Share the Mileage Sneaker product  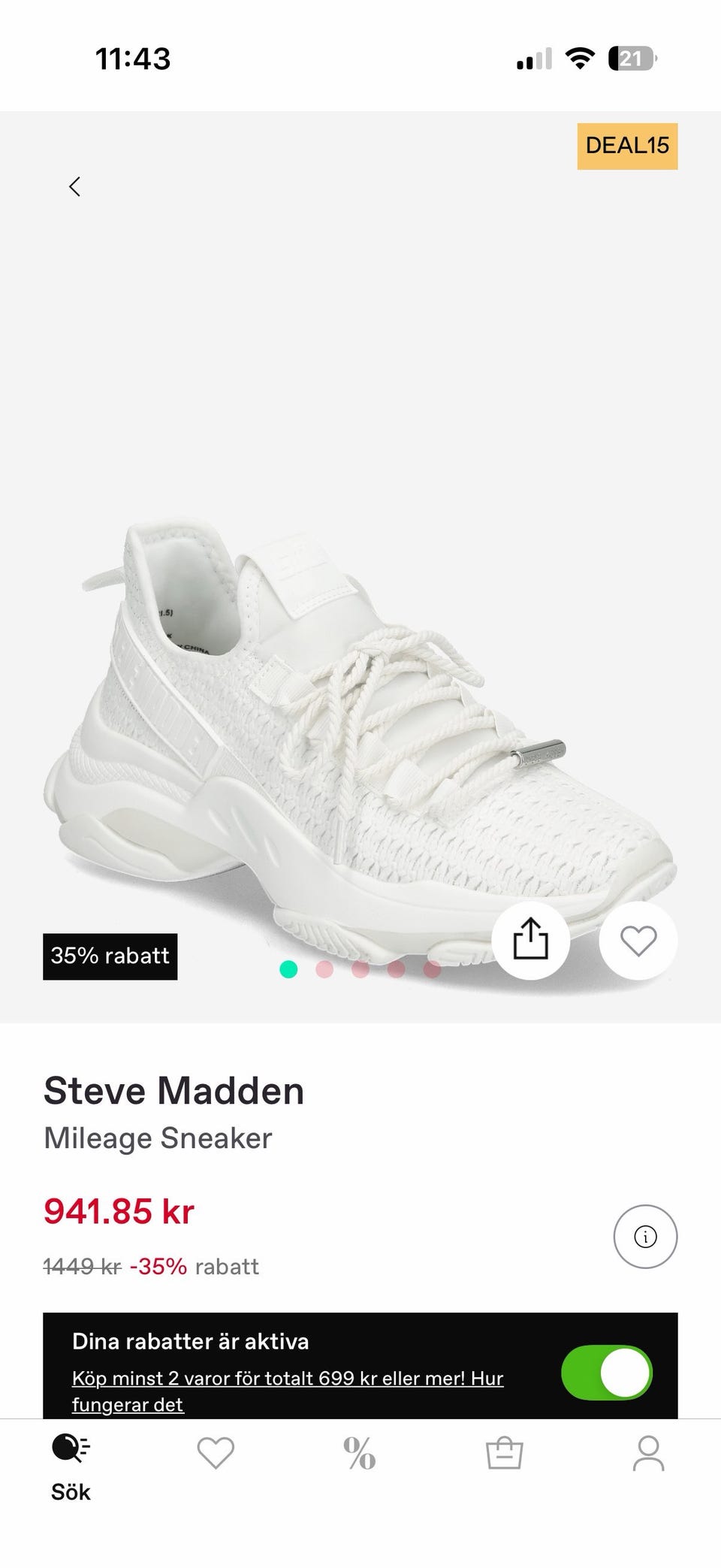point(531,940)
